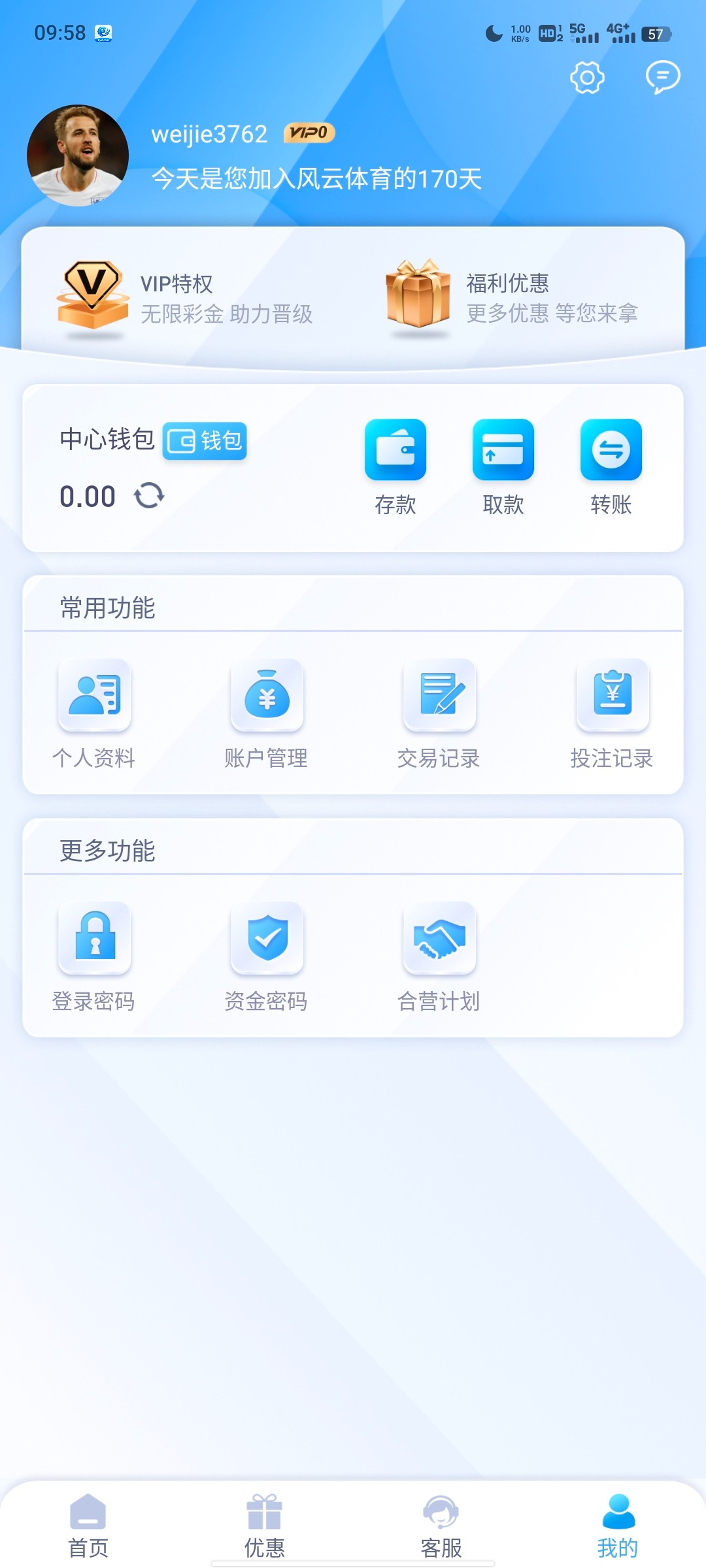Open the settings gear icon
The image size is (706, 1568).
(587, 78)
